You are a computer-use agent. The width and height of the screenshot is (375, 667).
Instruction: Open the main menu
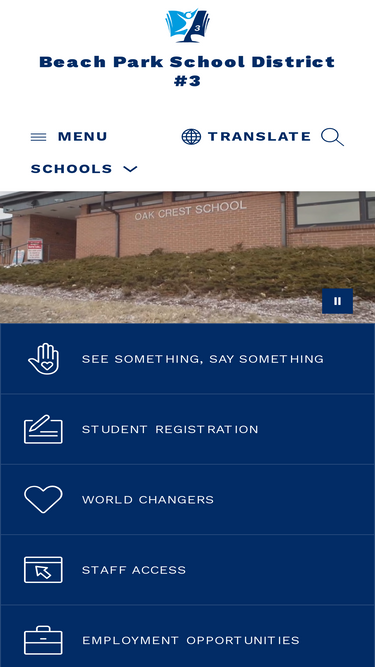click(x=69, y=137)
